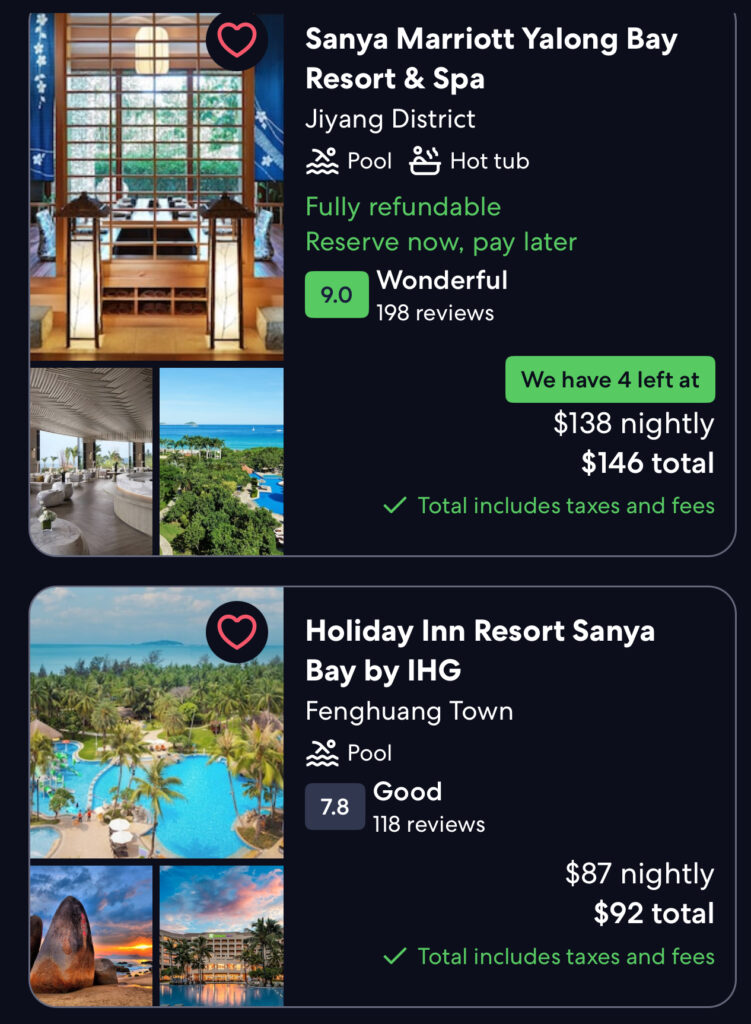This screenshot has height=1024, width=751.
Task: Favorite the Holiday Inn Resort Sanya Bay
Action: pos(237,632)
